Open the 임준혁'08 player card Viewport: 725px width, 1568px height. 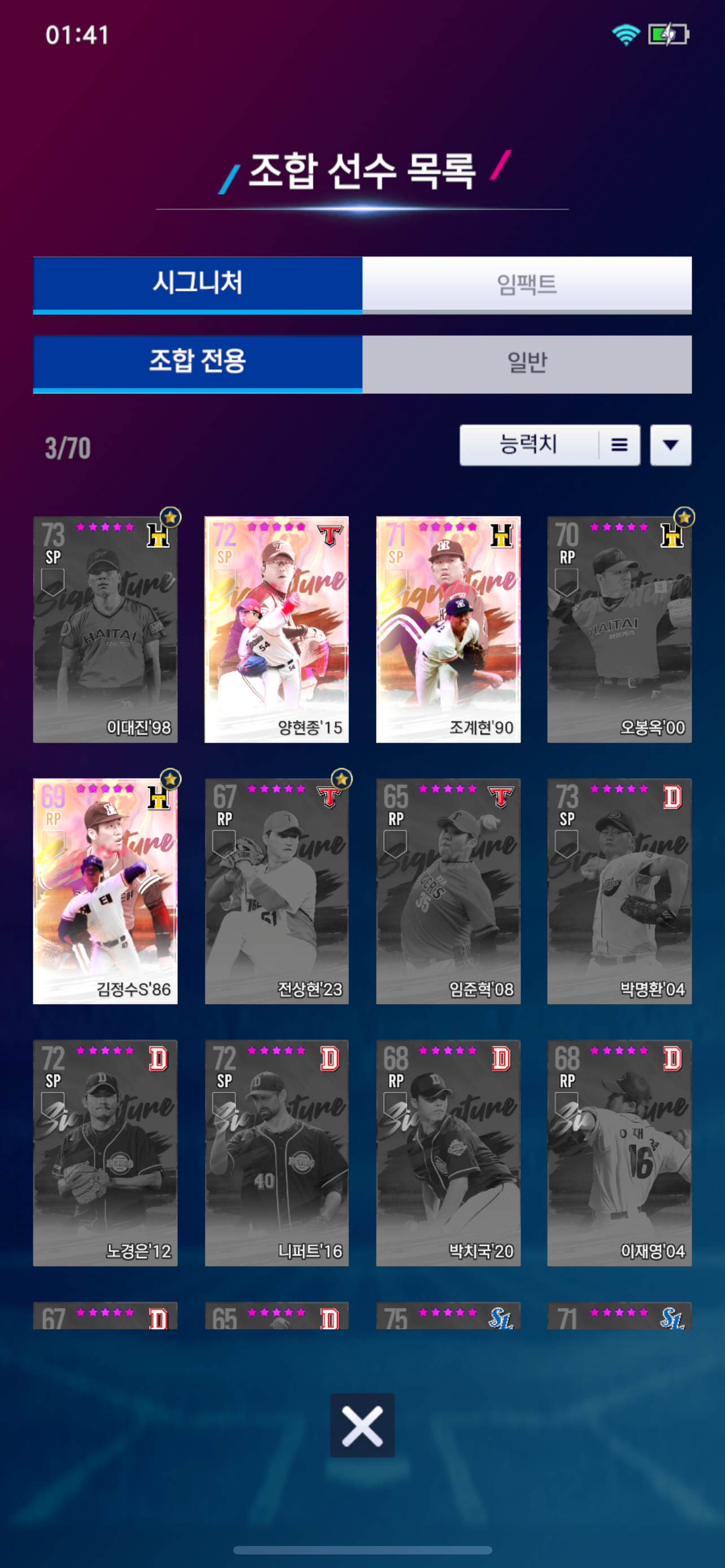[x=448, y=891]
